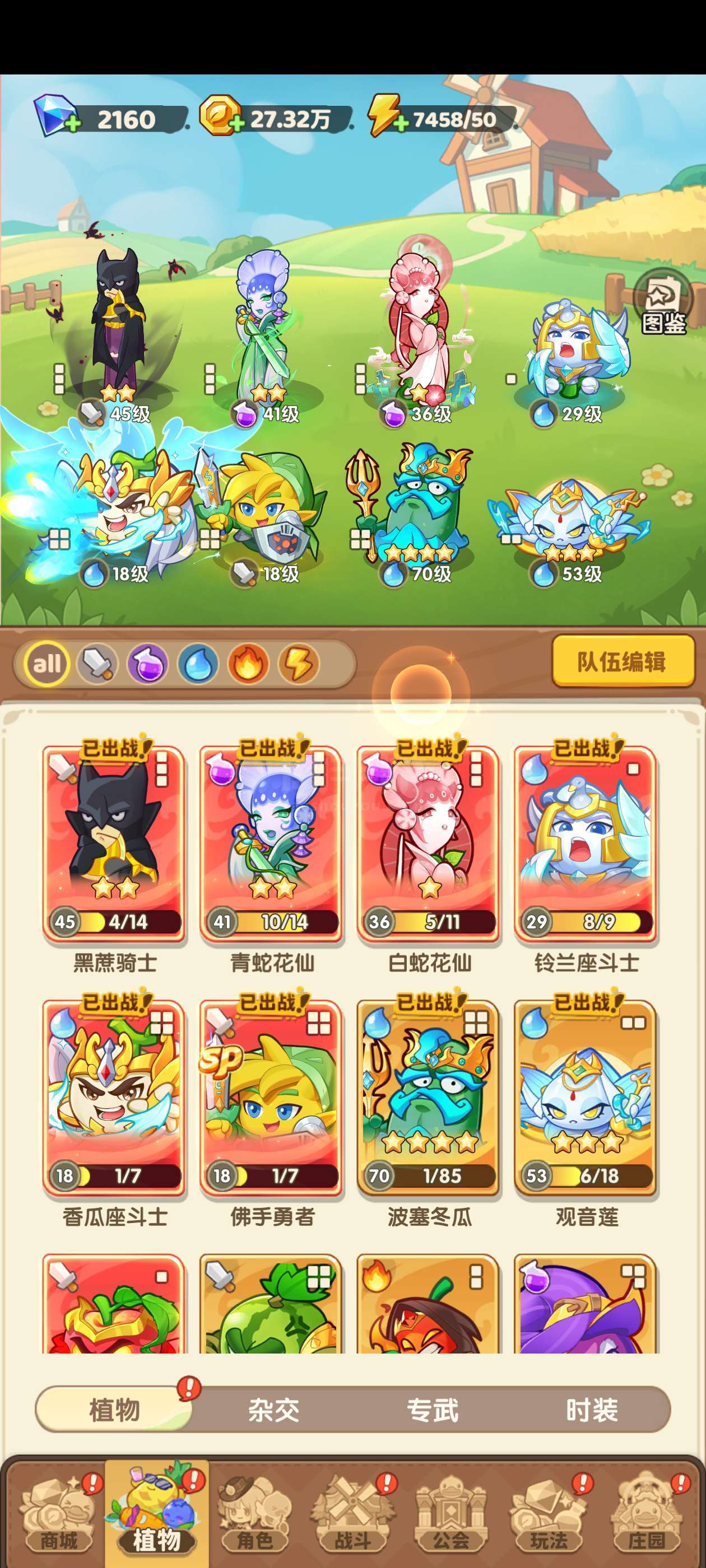Image resolution: width=706 pixels, height=1568 pixels.
Task: Filter plants by lightning type
Action: click(x=299, y=664)
